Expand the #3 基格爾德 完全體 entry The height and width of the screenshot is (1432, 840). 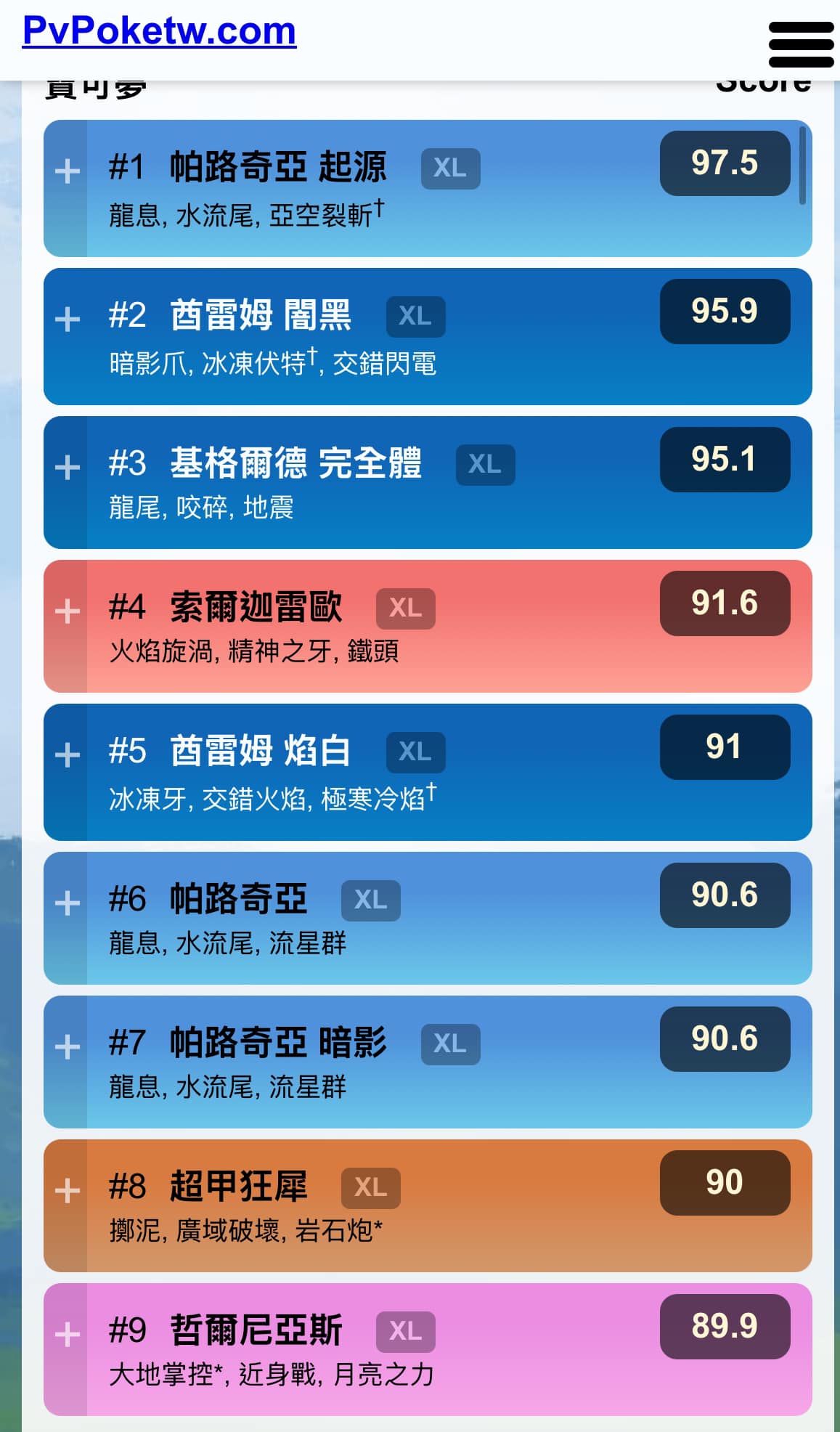coord(67,467)
